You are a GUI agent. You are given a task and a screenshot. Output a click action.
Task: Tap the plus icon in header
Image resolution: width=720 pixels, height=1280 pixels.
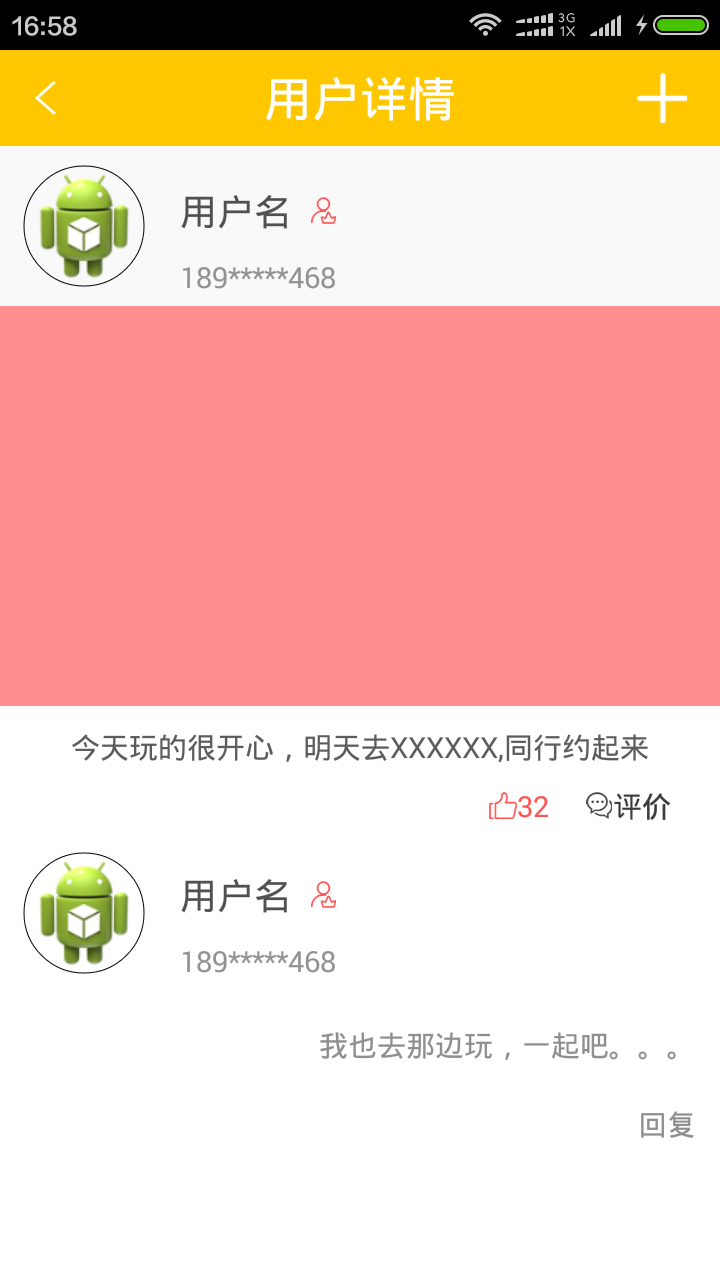tap(662, 98)
